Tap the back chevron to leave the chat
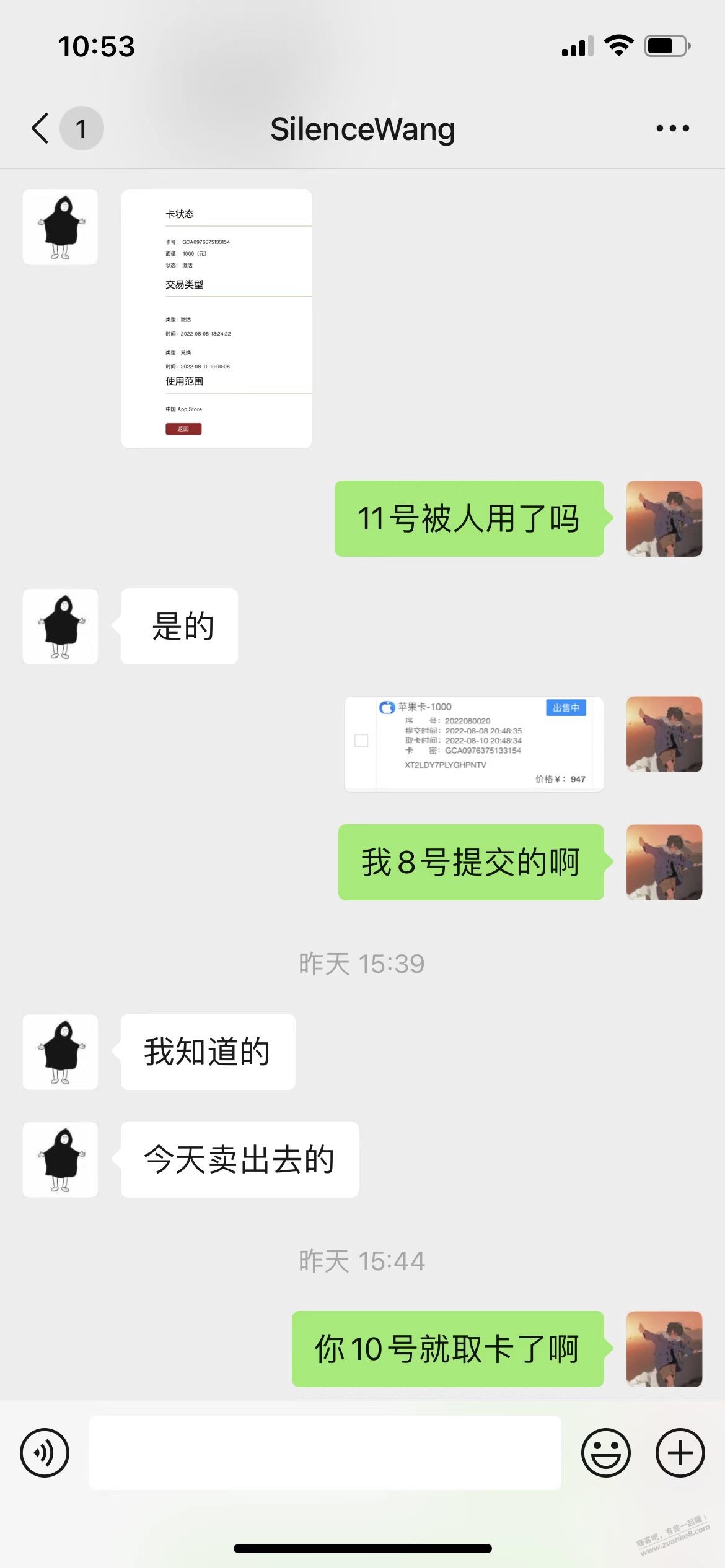The width and height of the screenshot is (725, 1568). [39, 128]
